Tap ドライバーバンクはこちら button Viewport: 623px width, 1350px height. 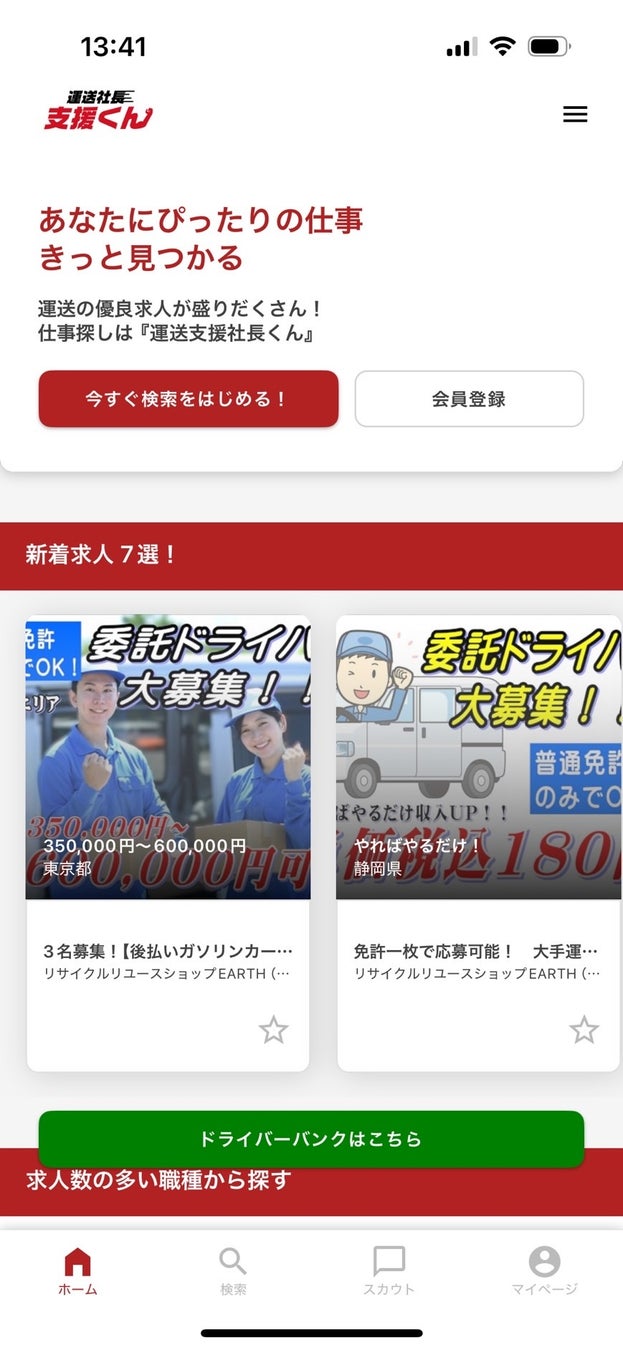311,1139
